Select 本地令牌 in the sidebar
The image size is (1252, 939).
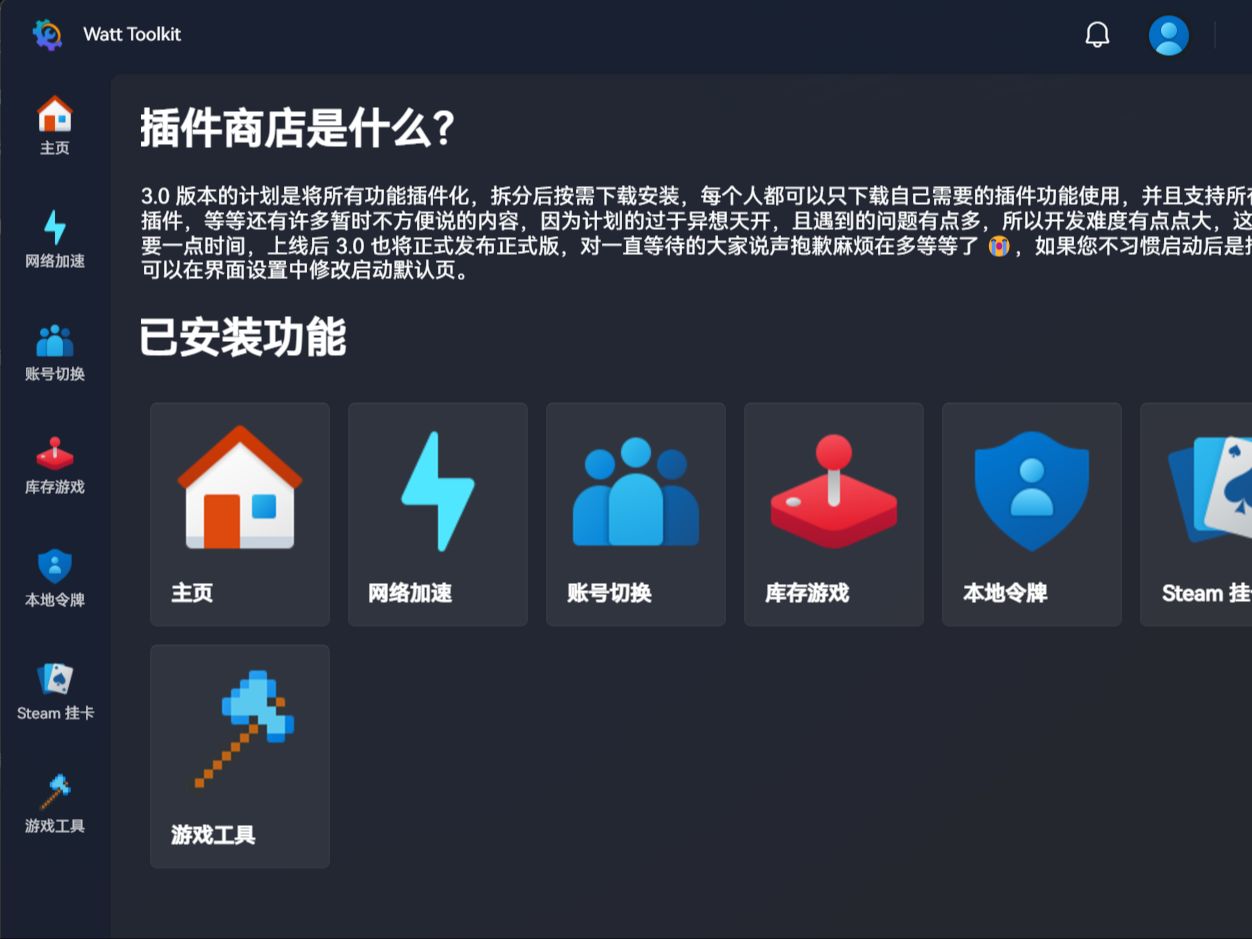(55, 578)
